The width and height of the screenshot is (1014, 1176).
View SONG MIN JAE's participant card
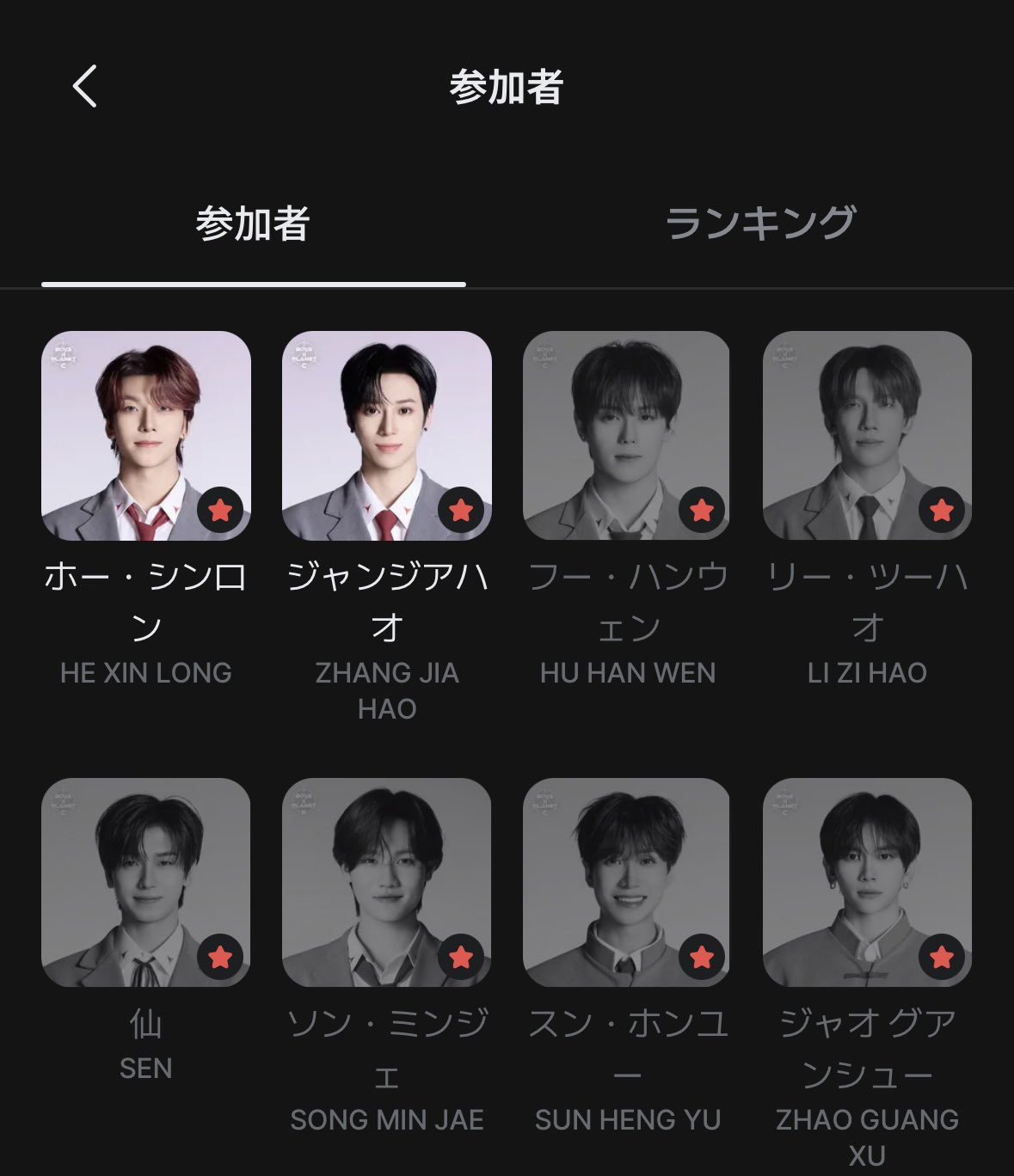(387, 883)
